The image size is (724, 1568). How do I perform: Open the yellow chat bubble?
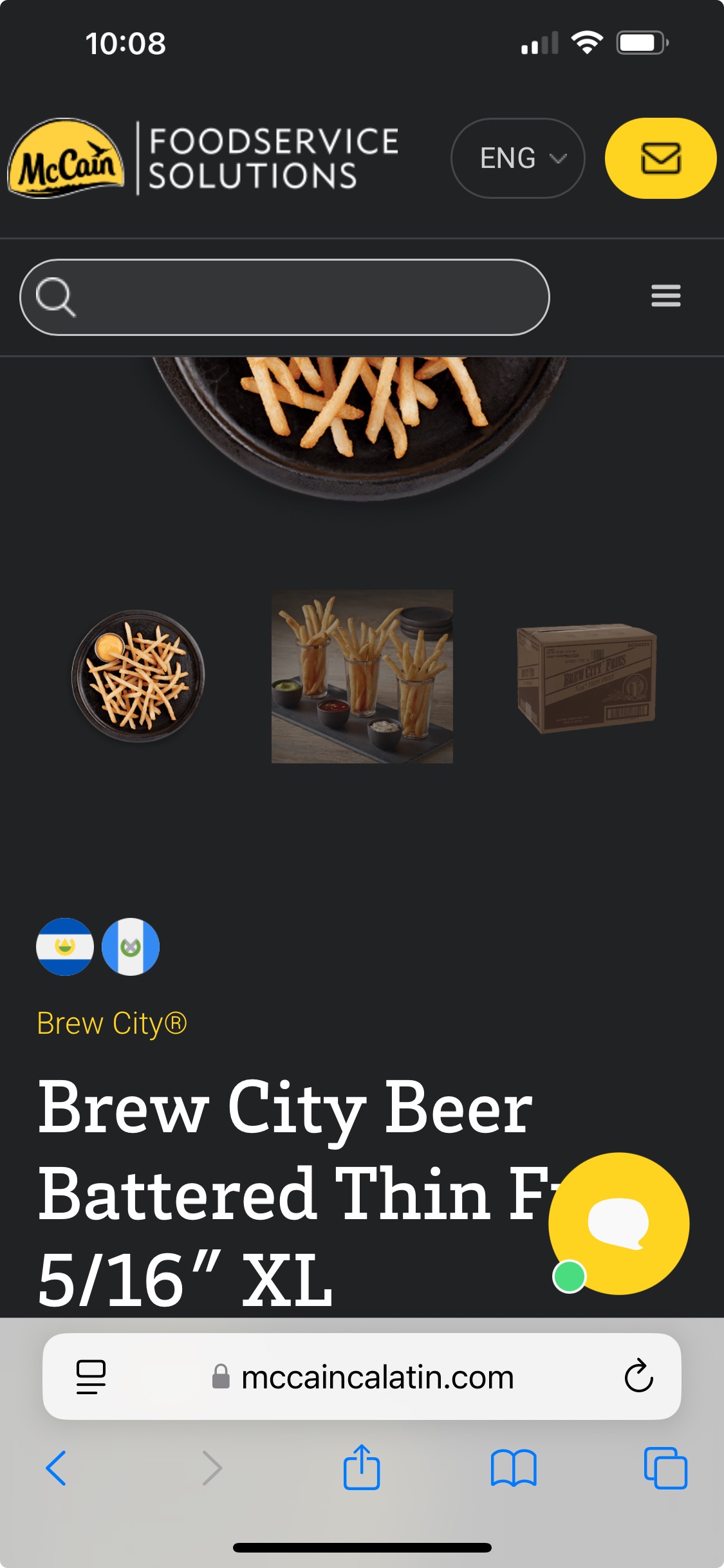click(x=619, y=1223)
